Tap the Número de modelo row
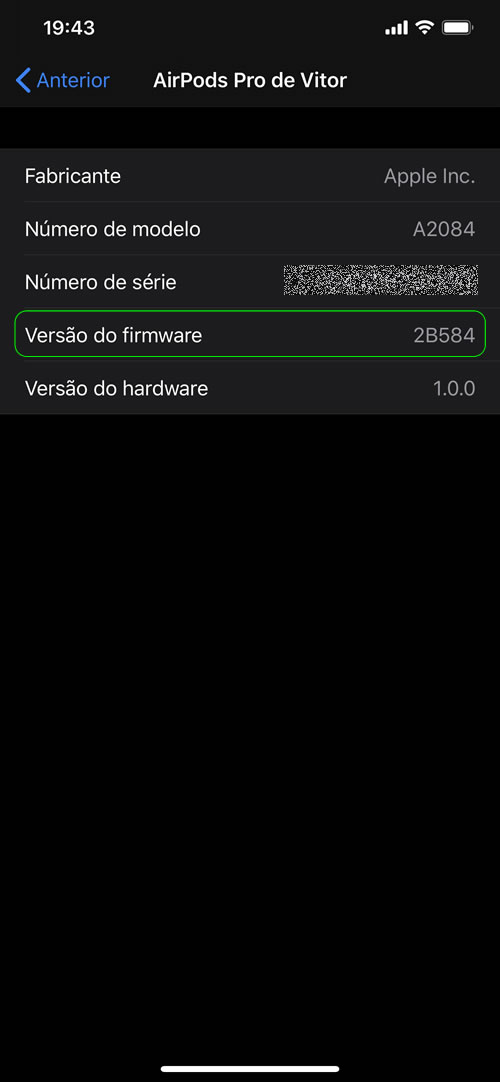 tap(250, 229)
